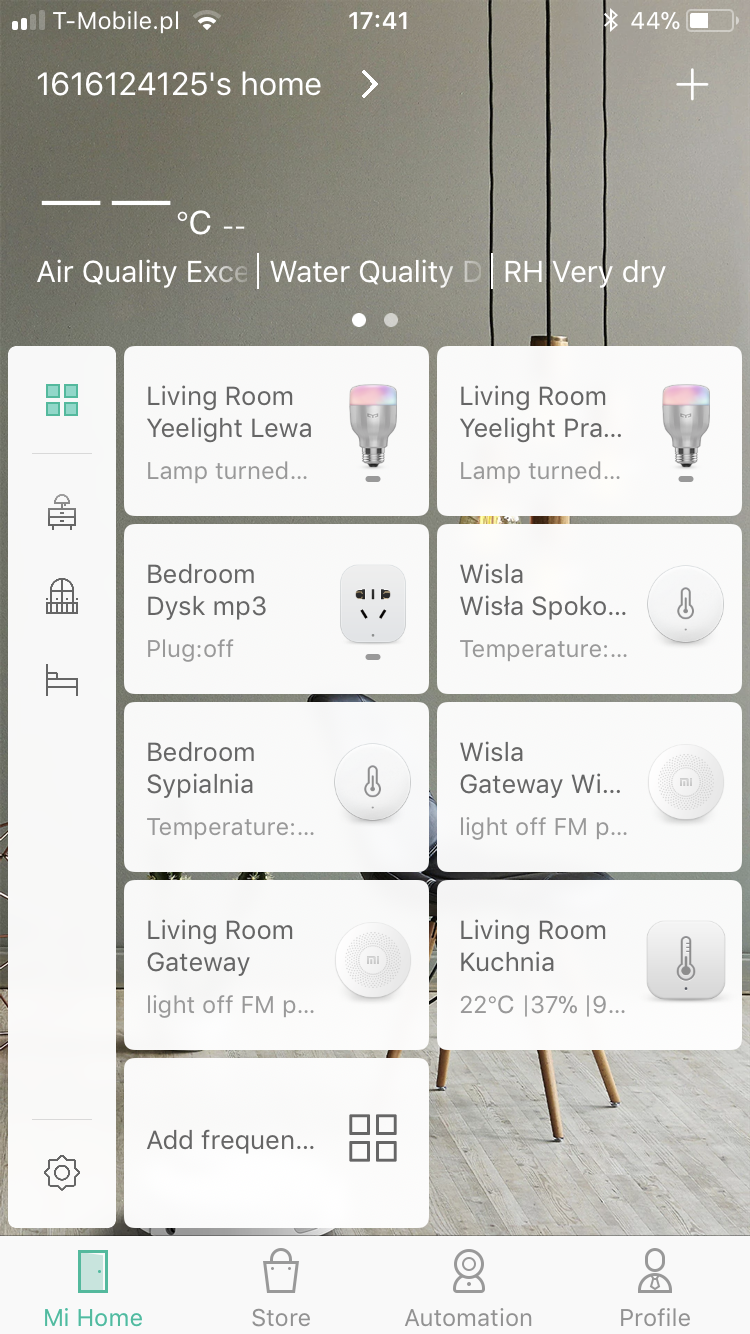Open Wisla Gateway card
The image size is (750, 1334).
[589, 787]
